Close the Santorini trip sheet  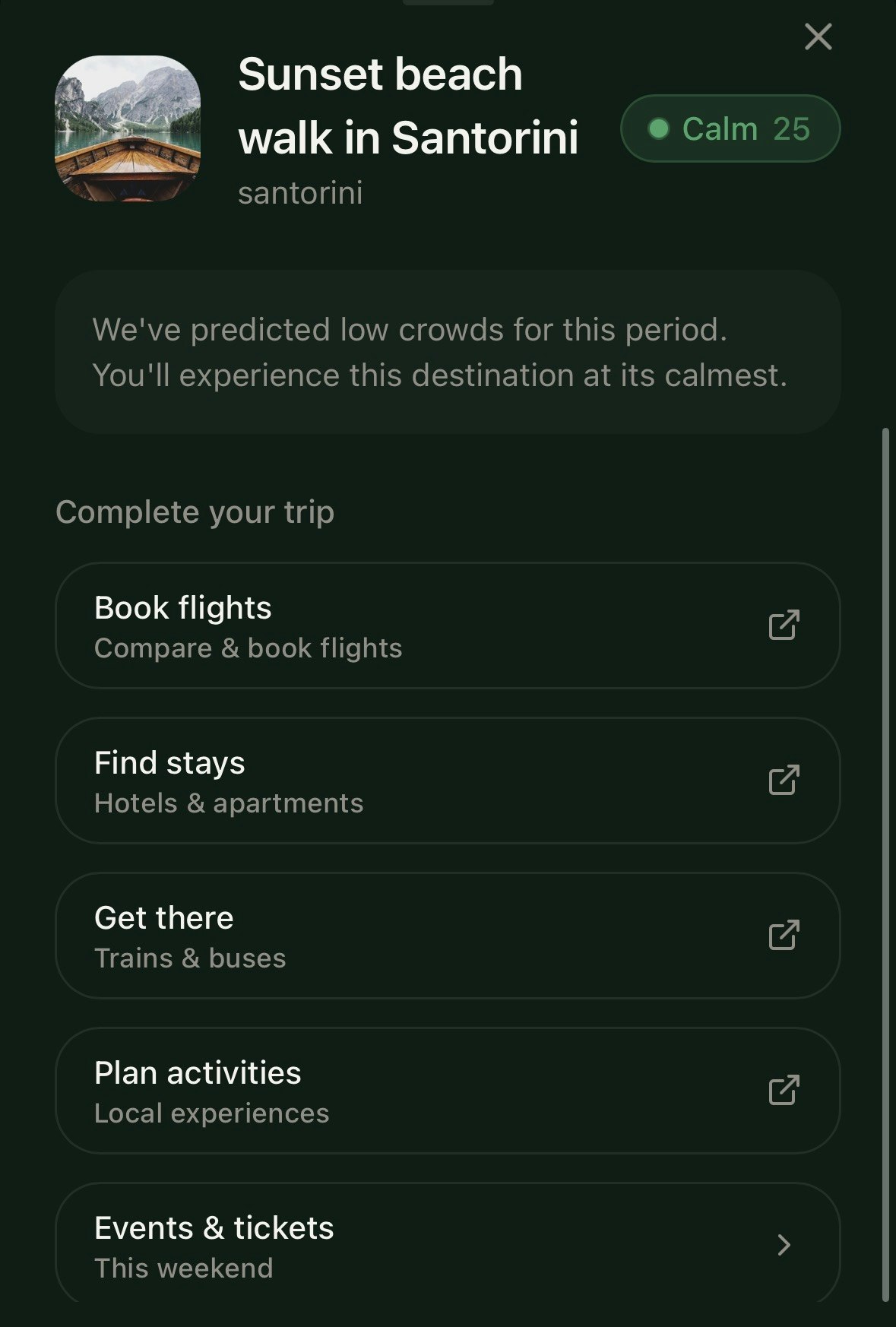click(x=818, y=36)
